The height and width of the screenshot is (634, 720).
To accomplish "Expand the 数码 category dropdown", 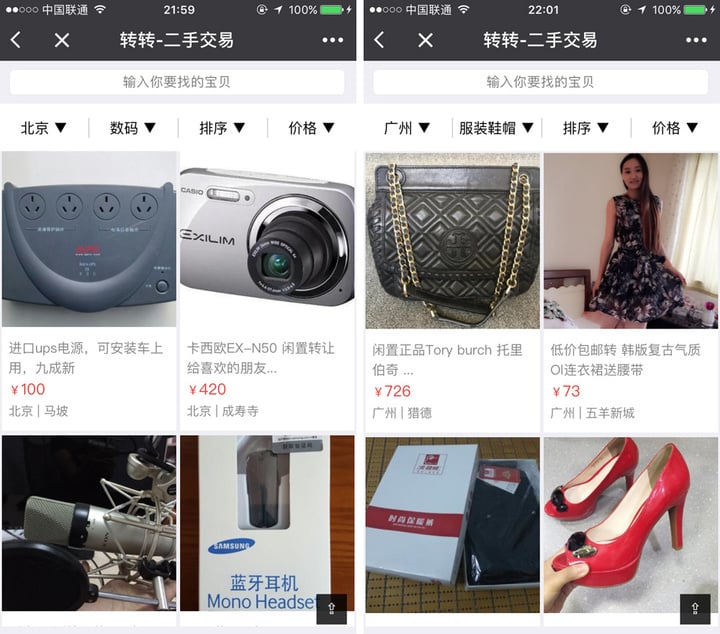I will [133, 128].
